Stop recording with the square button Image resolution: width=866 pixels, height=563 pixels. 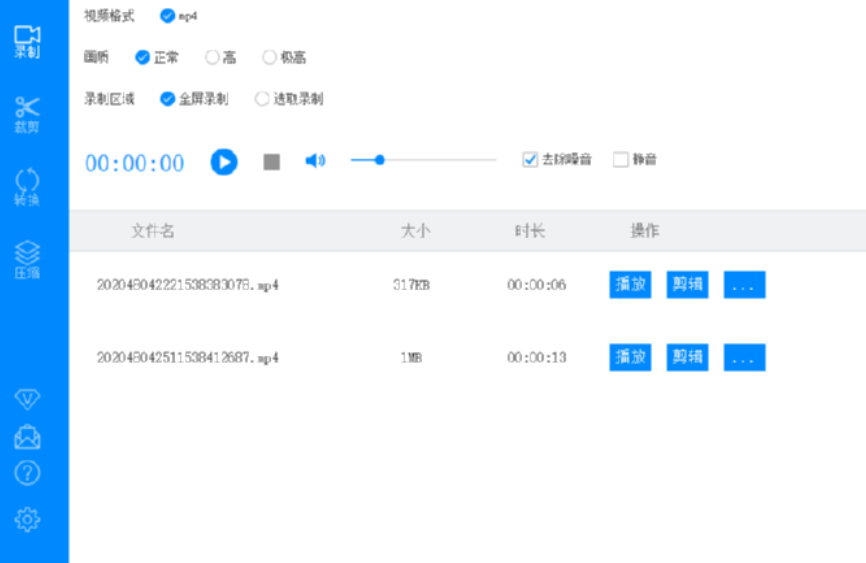[x=272, y=162]
